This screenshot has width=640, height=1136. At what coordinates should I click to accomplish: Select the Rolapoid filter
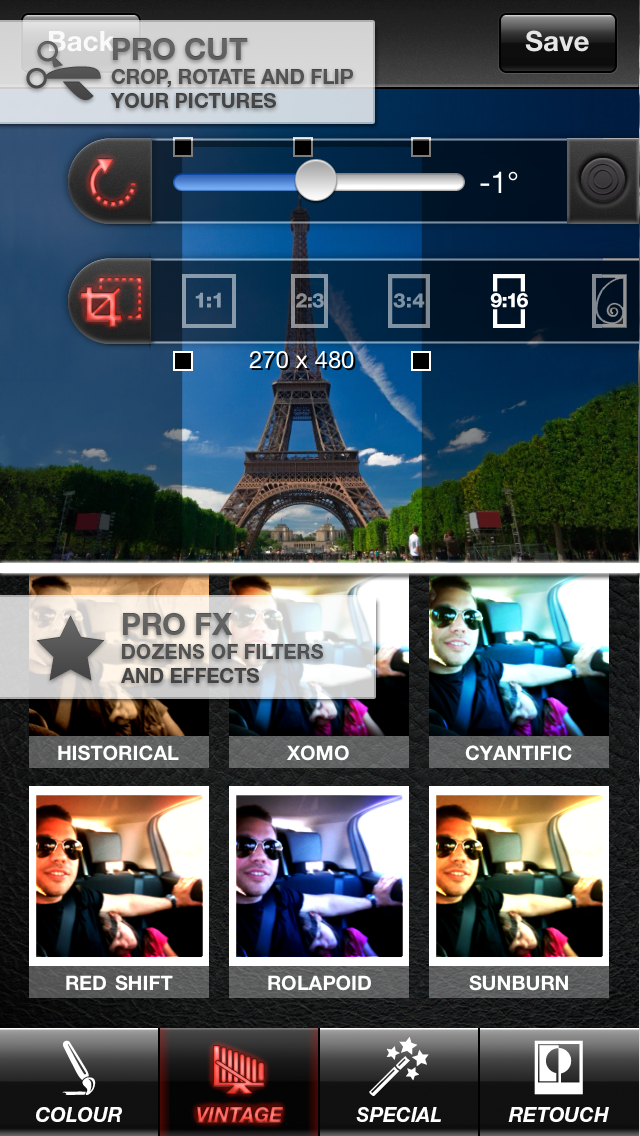coord(318,890)
